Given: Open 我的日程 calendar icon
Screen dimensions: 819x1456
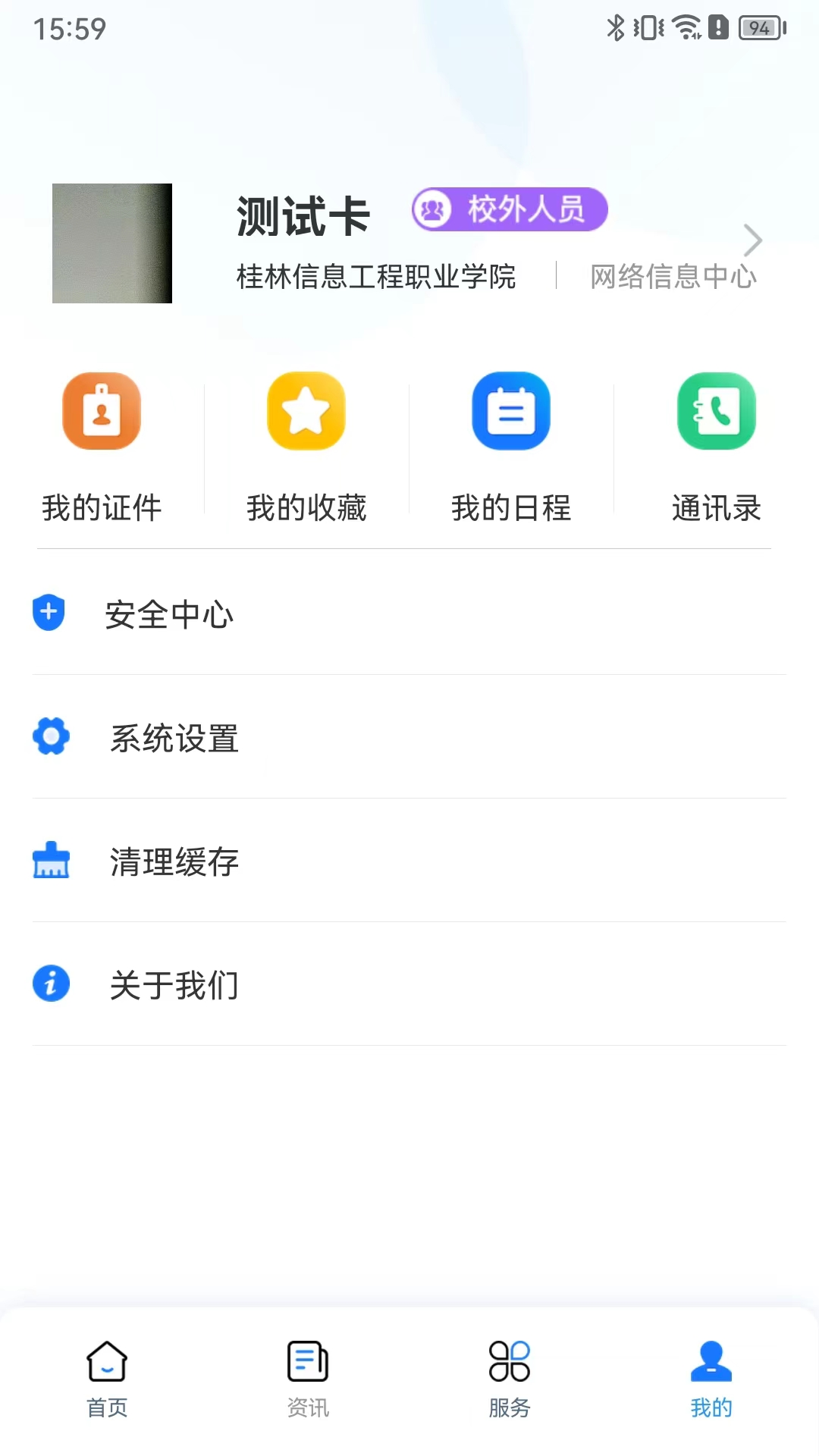Looking at the screenshot, I should (510, 411).
